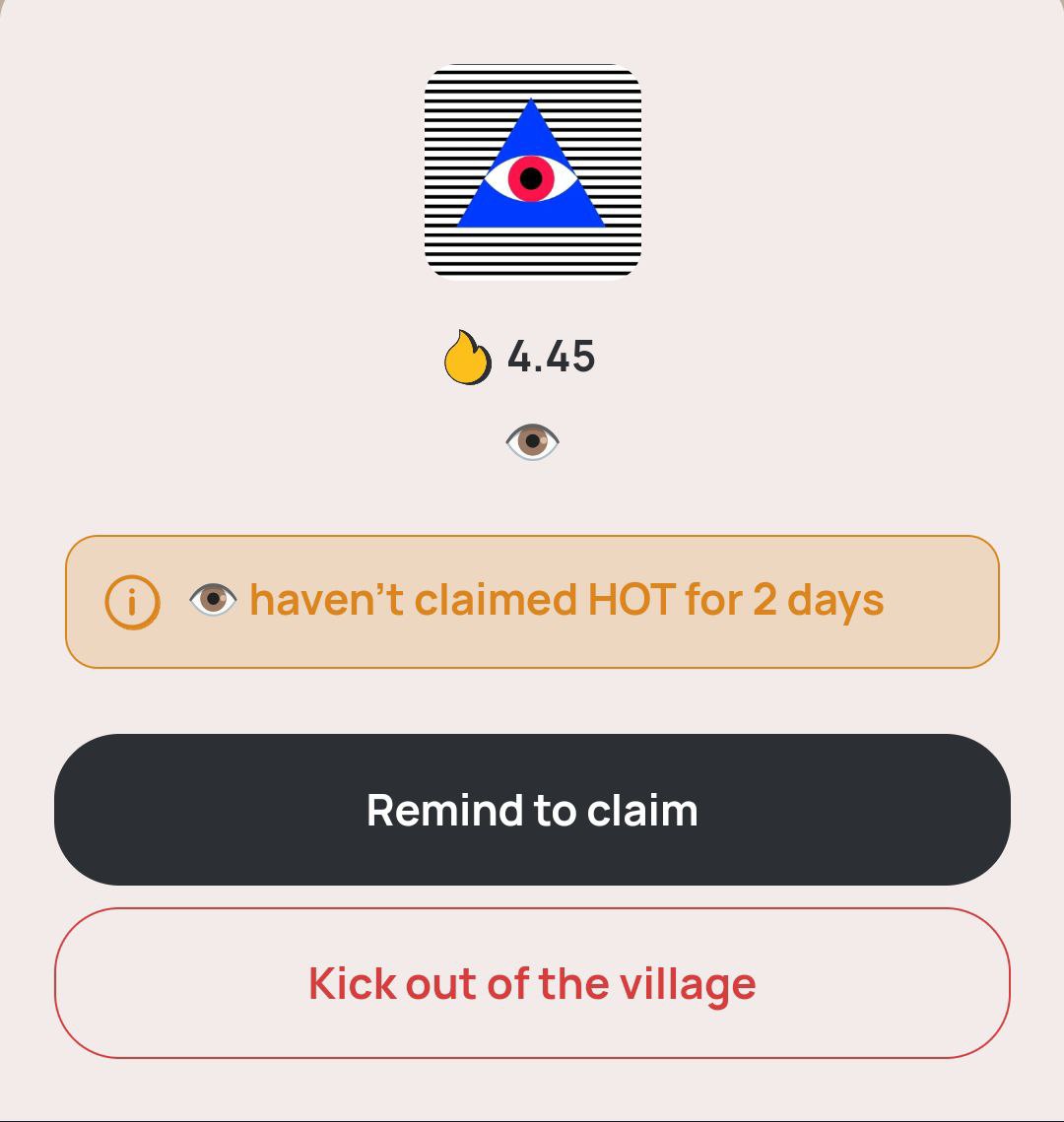
Task: Kick this member out of the village
Action: 532,983
